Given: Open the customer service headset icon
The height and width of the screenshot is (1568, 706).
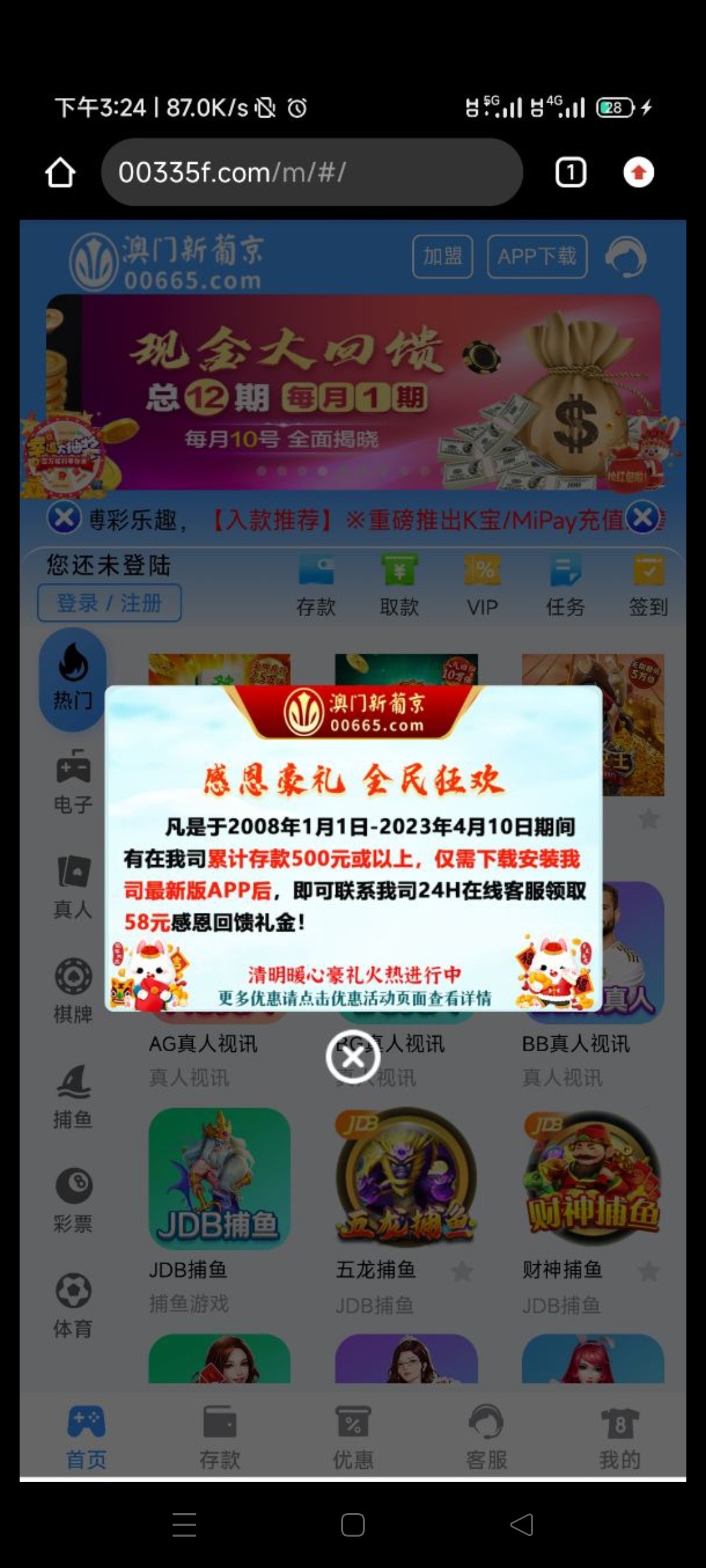Looking at the screenshot, I should 626,257.
